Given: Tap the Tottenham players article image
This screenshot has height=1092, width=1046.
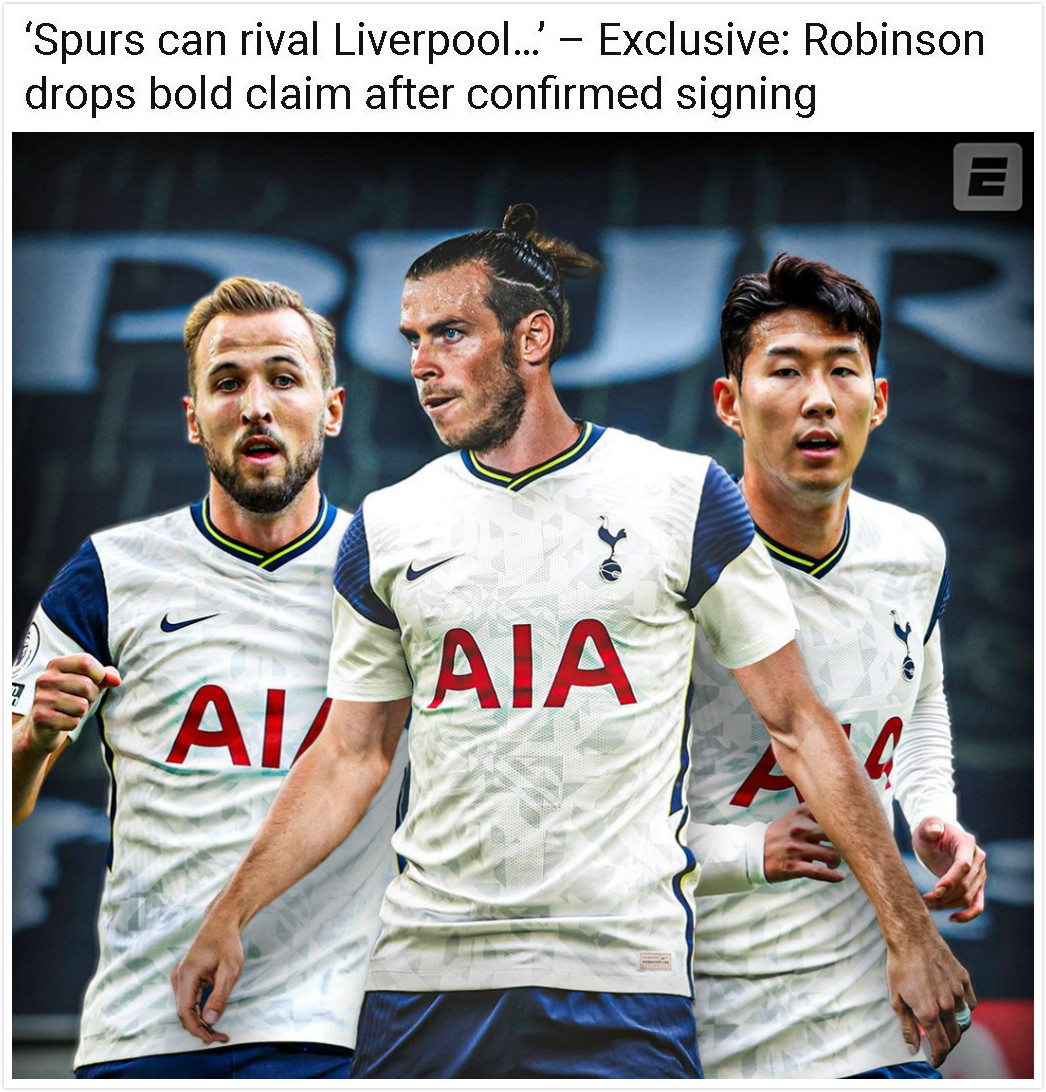Looking at the screenshot, I should (522, 605).
